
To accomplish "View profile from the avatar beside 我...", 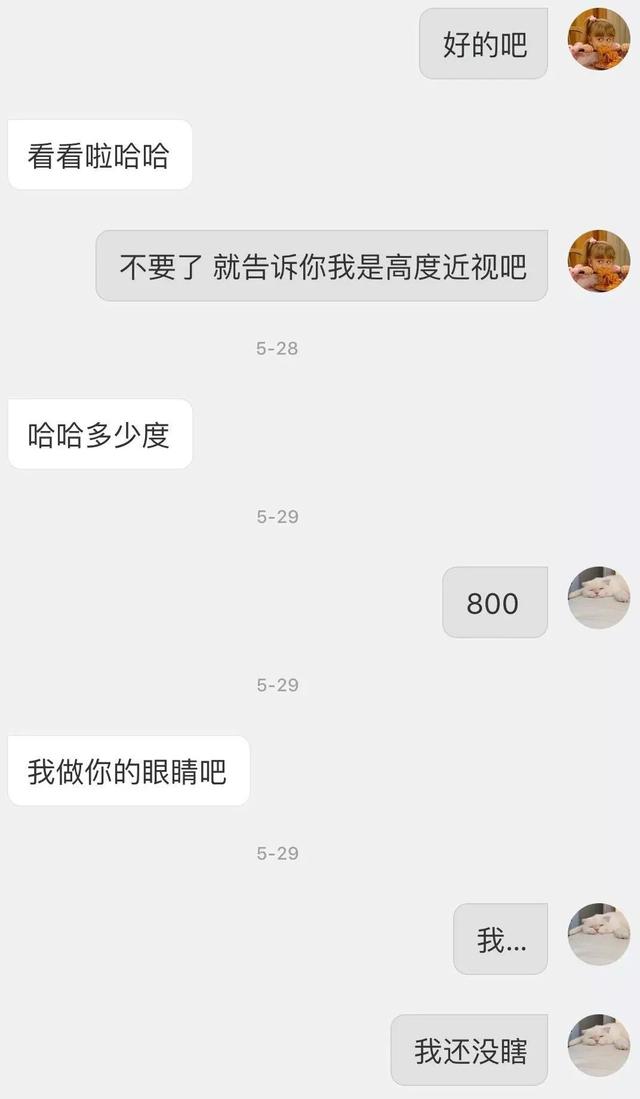I will coord(599,934).
